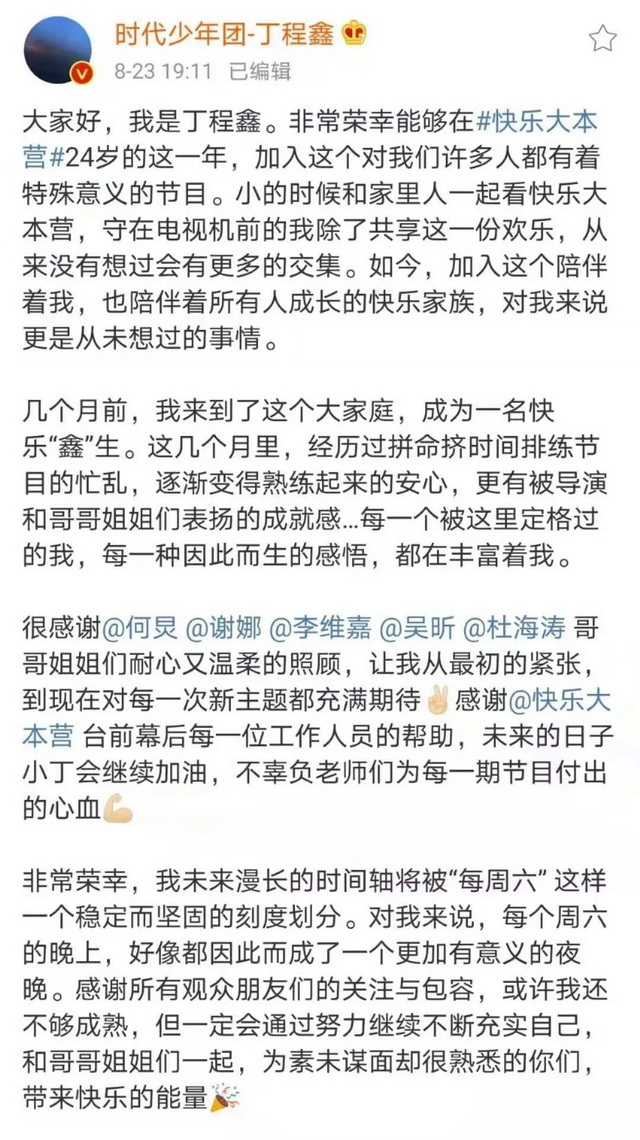
Task: Tap the username 时代少年团-丁程鑫
Action: coord(225,33)
